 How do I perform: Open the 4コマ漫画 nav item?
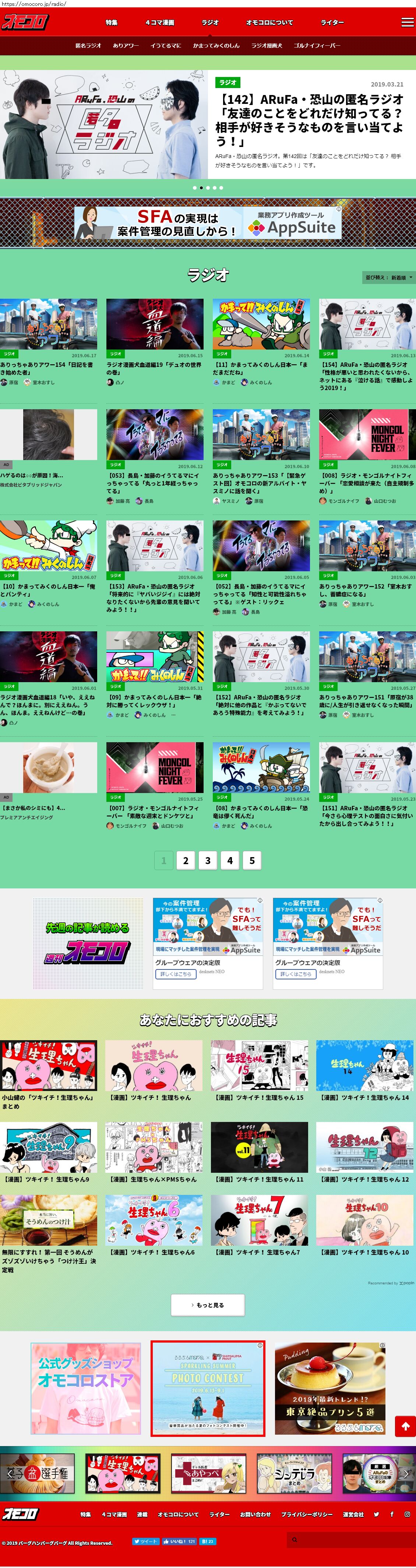pyautogui.click(x=159, y=22)
